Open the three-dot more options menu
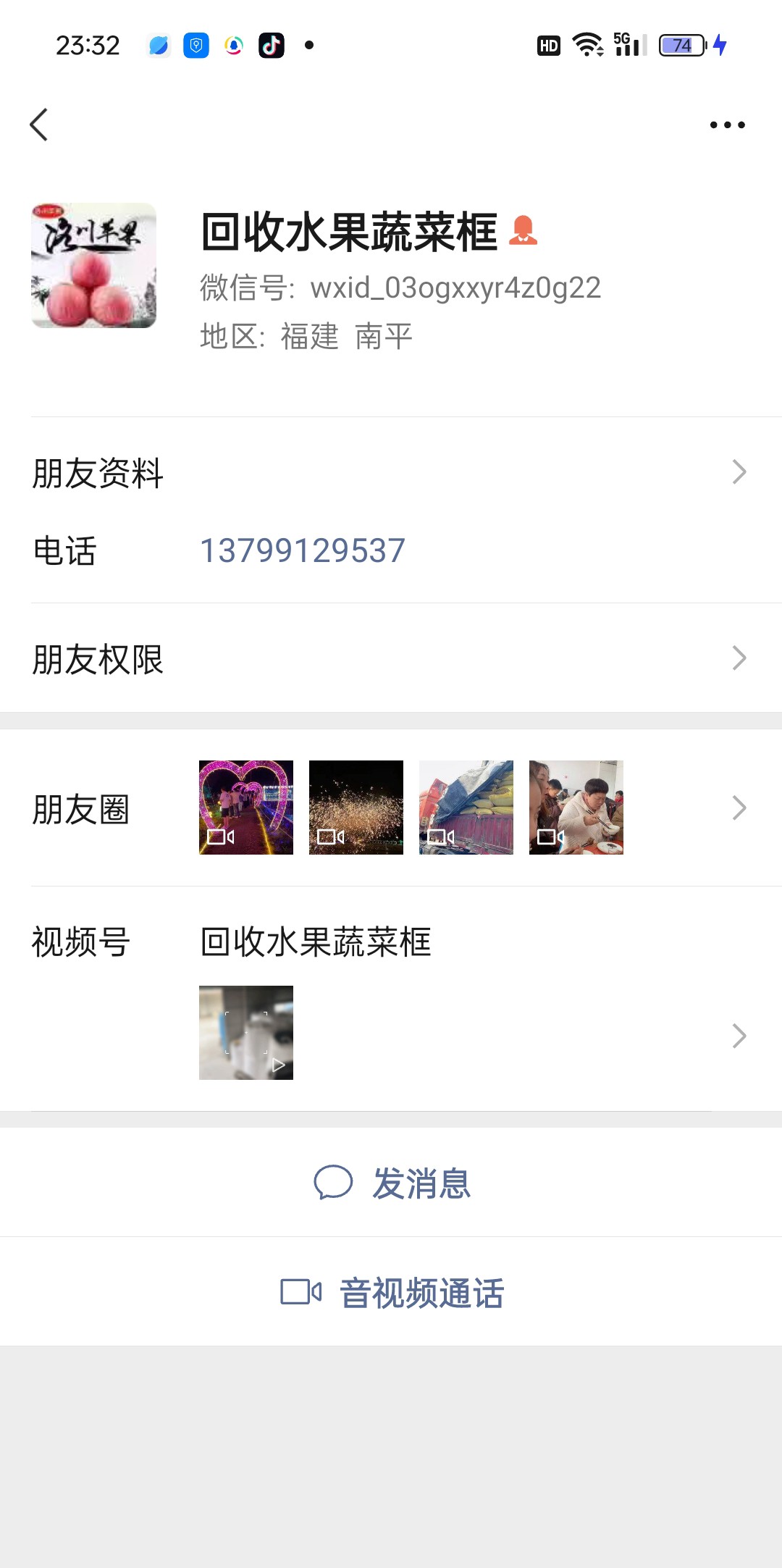 [x=727, y=125]
